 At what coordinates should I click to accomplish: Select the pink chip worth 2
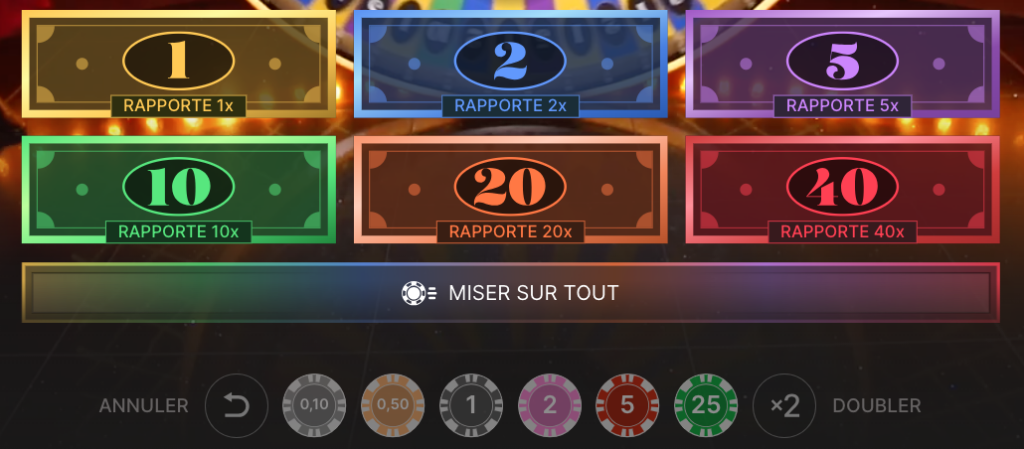(548, 405)
